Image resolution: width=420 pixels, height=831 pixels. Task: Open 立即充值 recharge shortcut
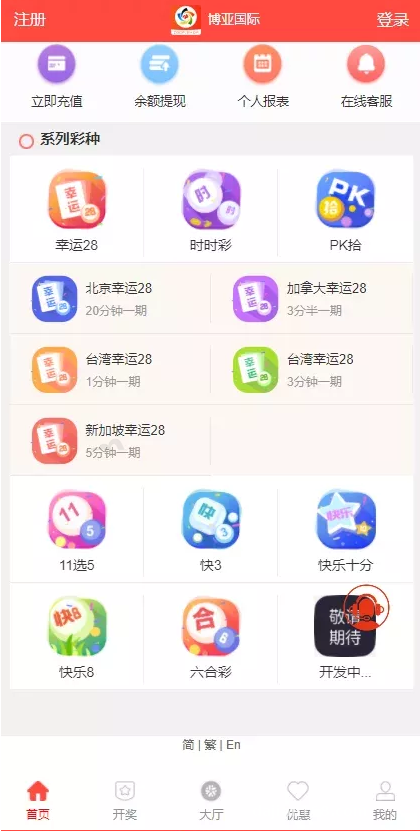[57, 77]
